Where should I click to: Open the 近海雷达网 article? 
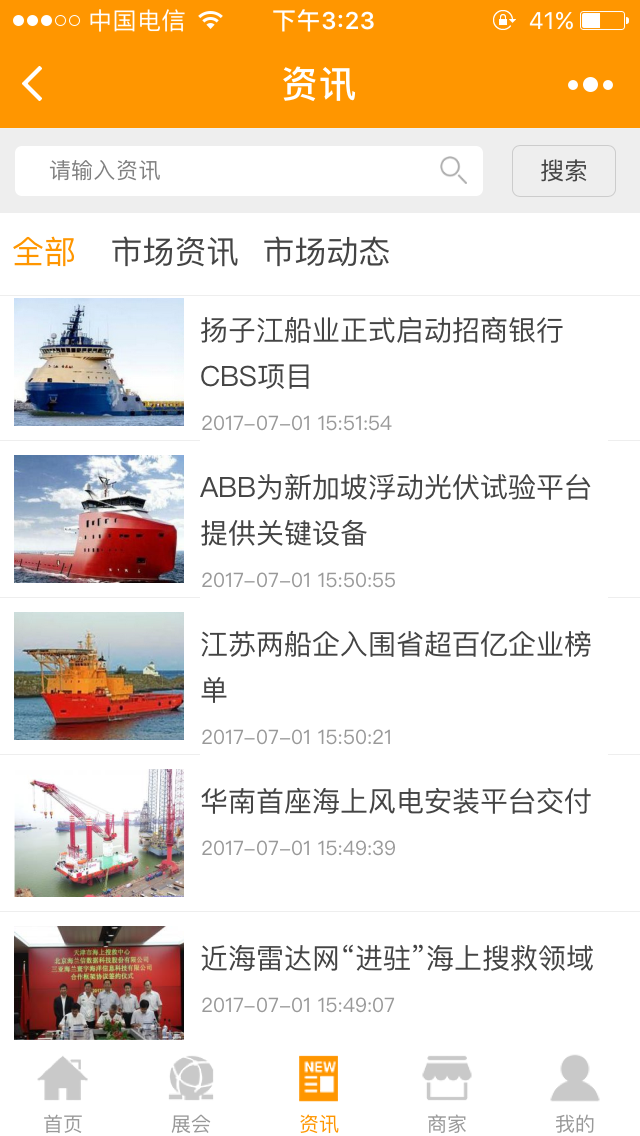point(320,978)
